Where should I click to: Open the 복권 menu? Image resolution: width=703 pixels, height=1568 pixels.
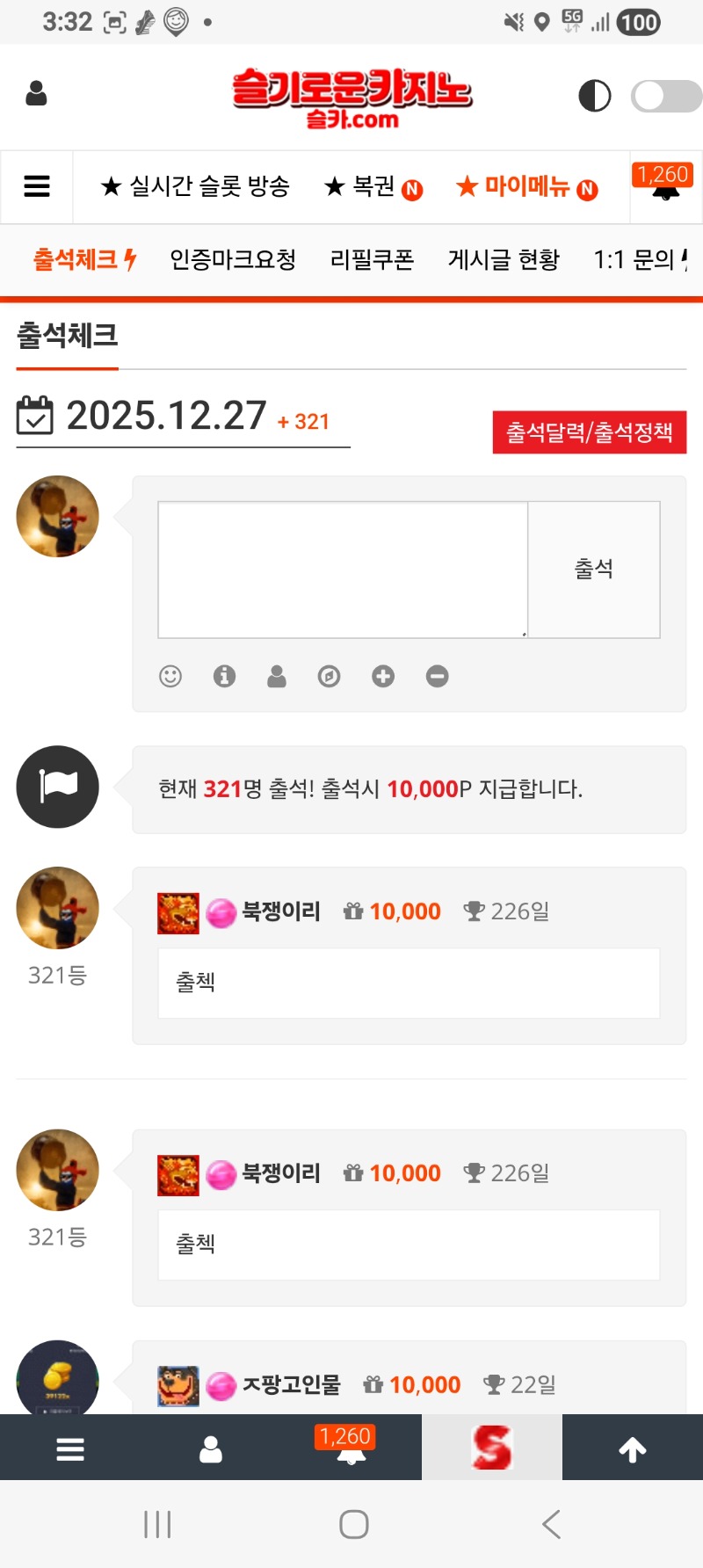[x=373, y=187]
